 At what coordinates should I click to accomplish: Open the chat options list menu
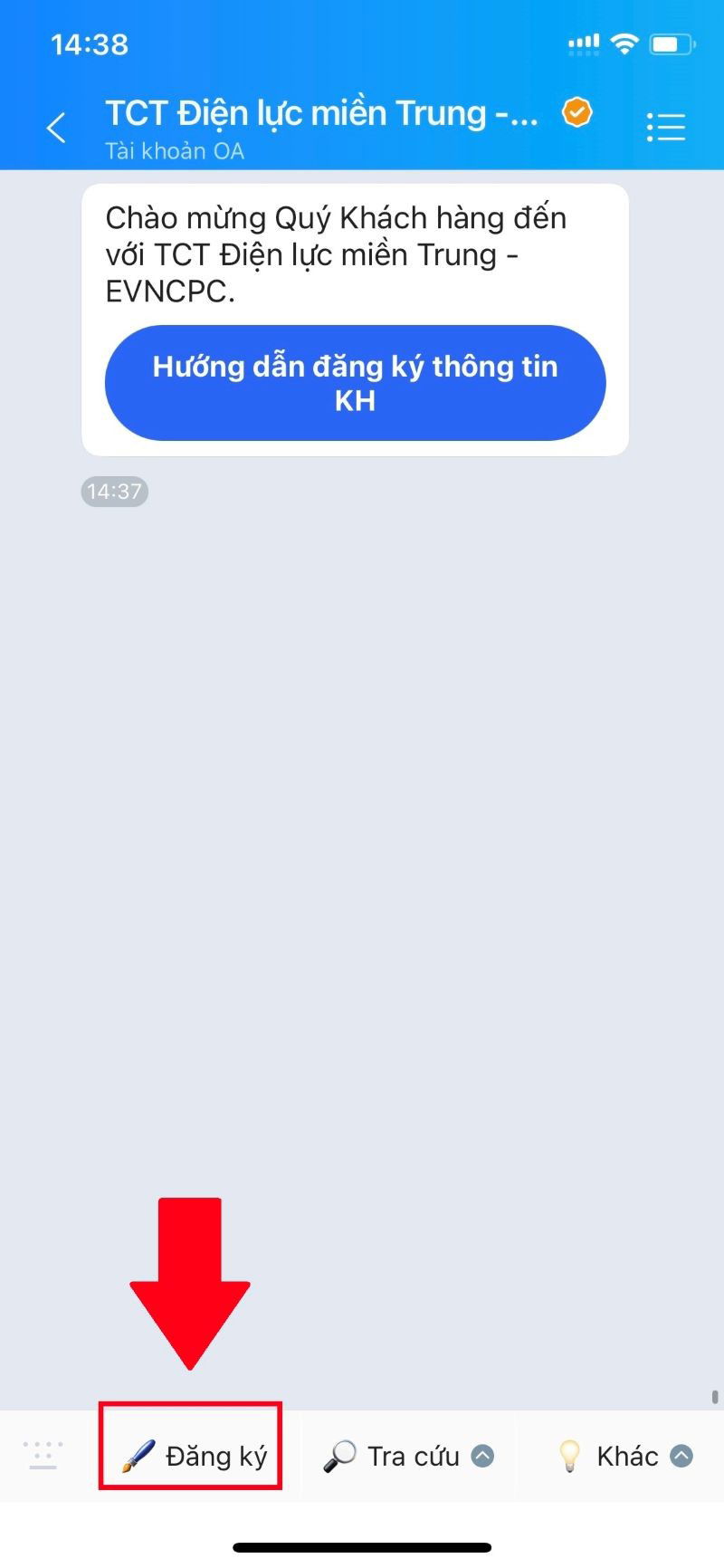pyautogui.click(x=666, y=128)
